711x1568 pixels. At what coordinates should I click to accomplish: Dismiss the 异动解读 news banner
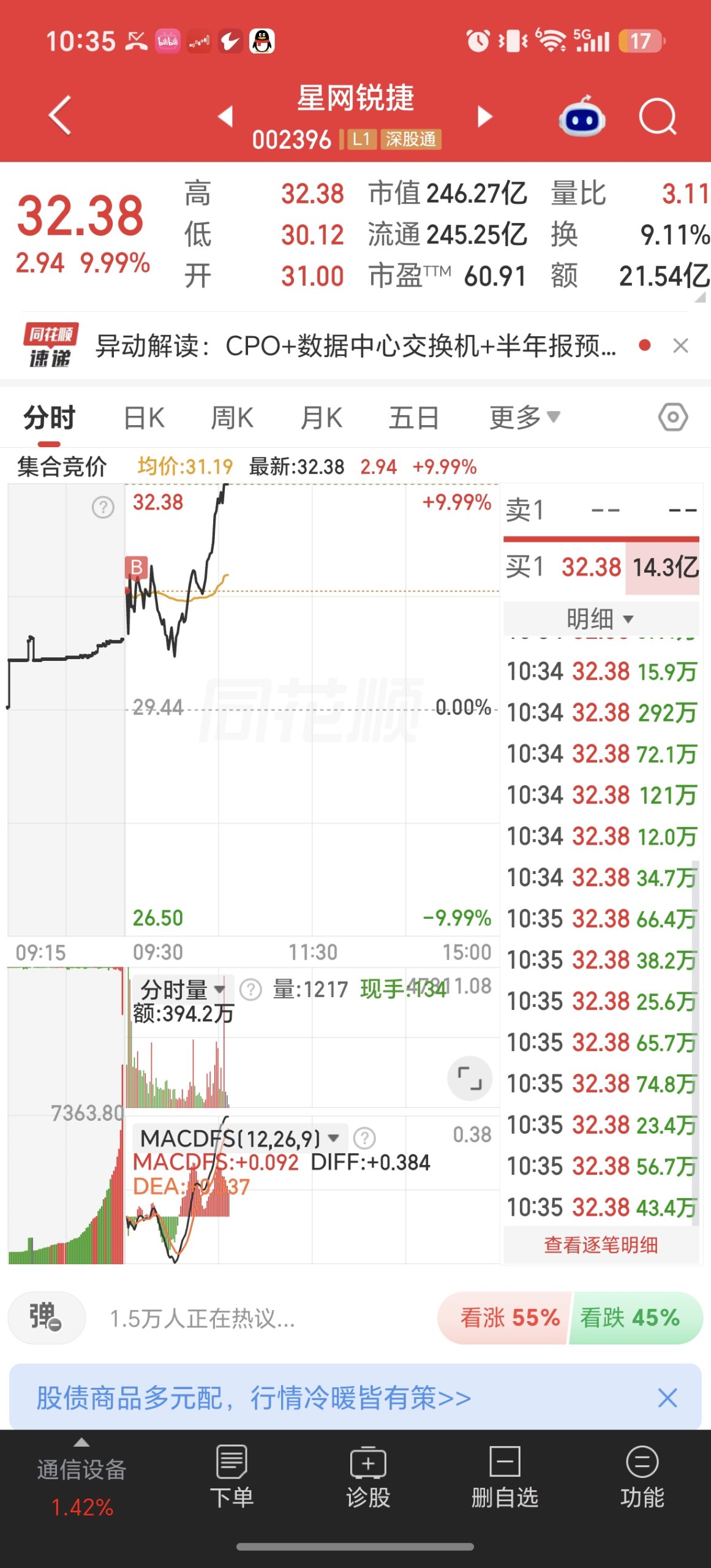(x=680, y=346)
